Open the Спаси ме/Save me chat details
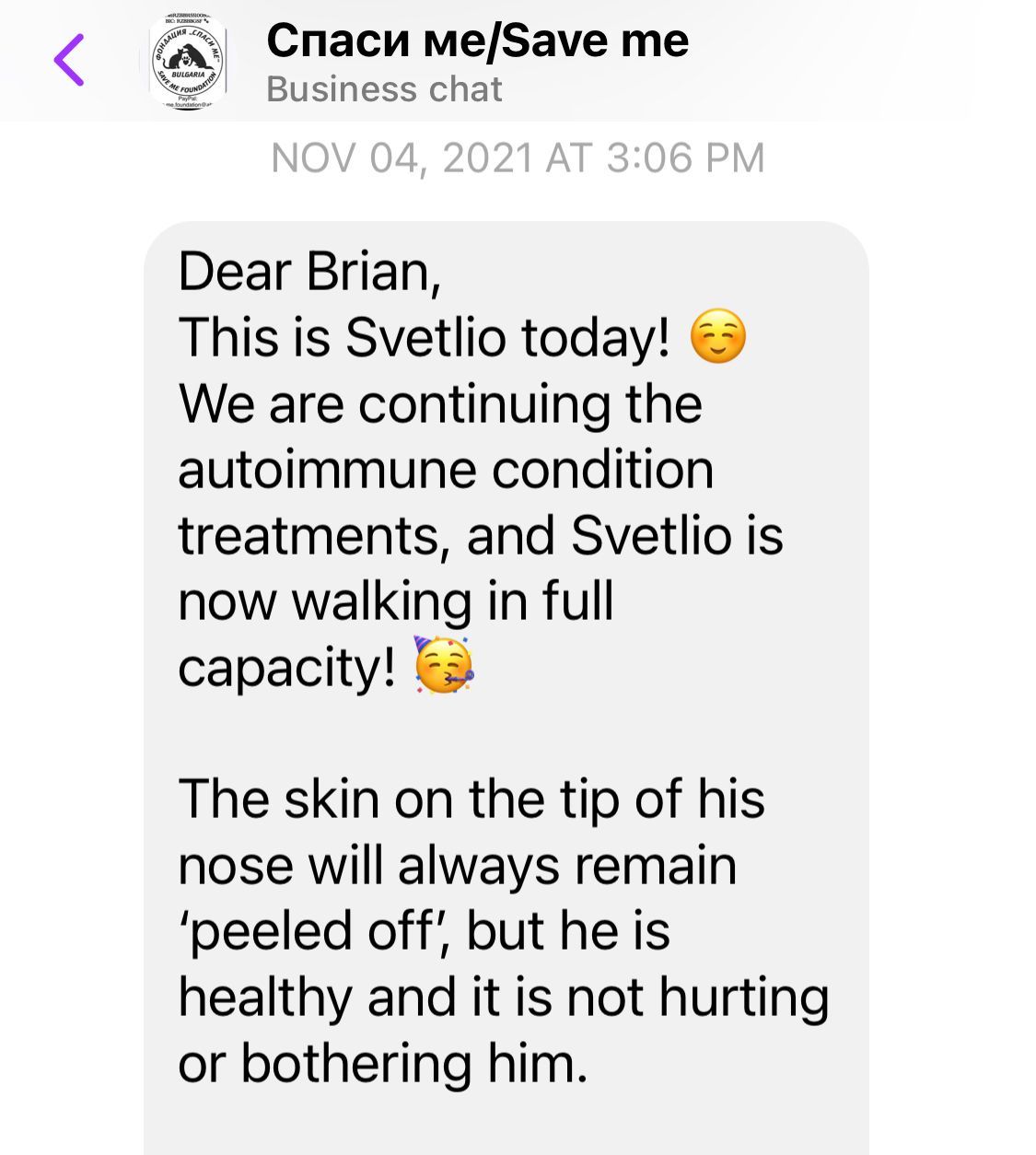Screen dimensions: 1036x1155 point(477,41)
